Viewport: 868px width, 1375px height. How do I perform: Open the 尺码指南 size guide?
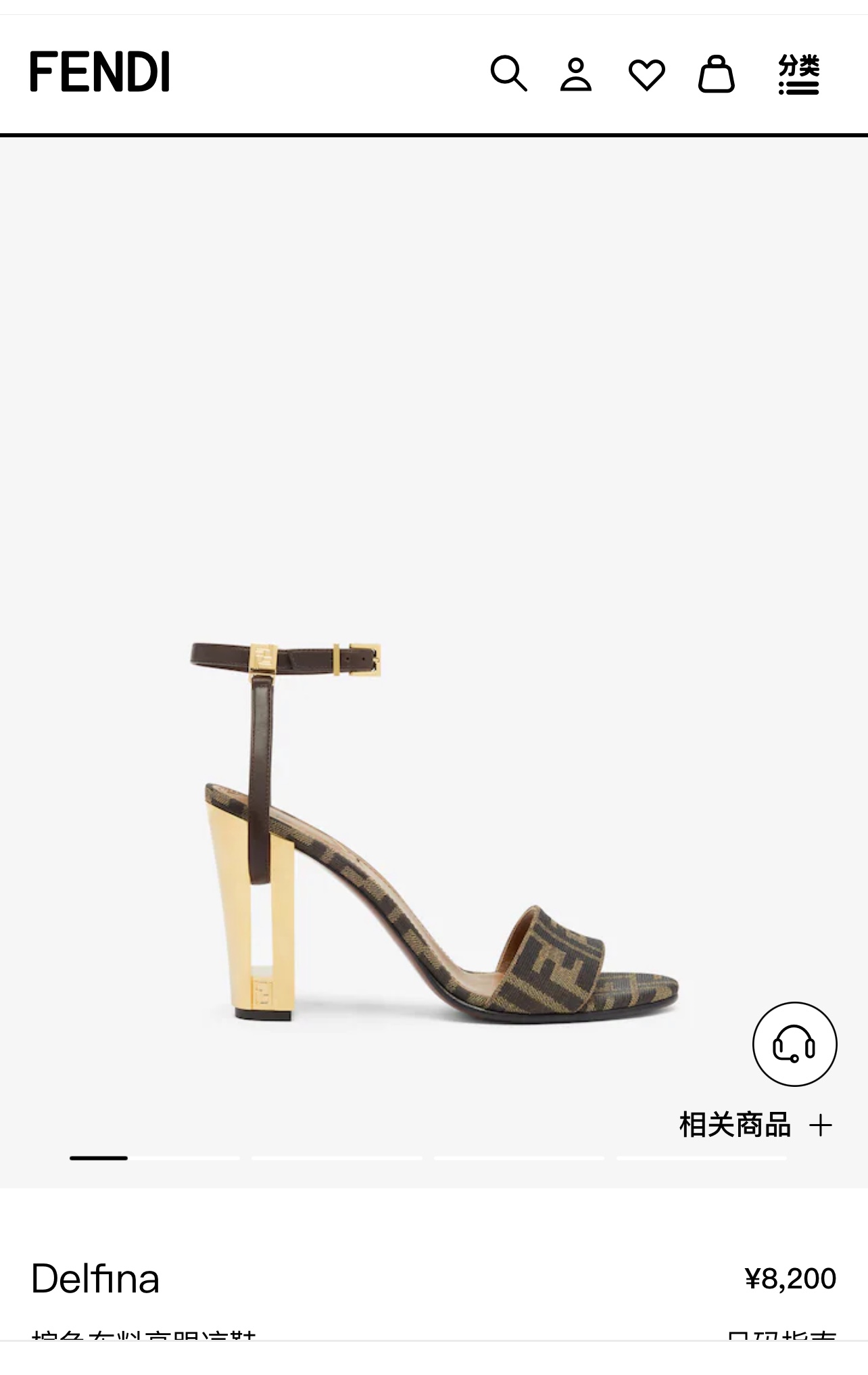[x=781, y=1335]
